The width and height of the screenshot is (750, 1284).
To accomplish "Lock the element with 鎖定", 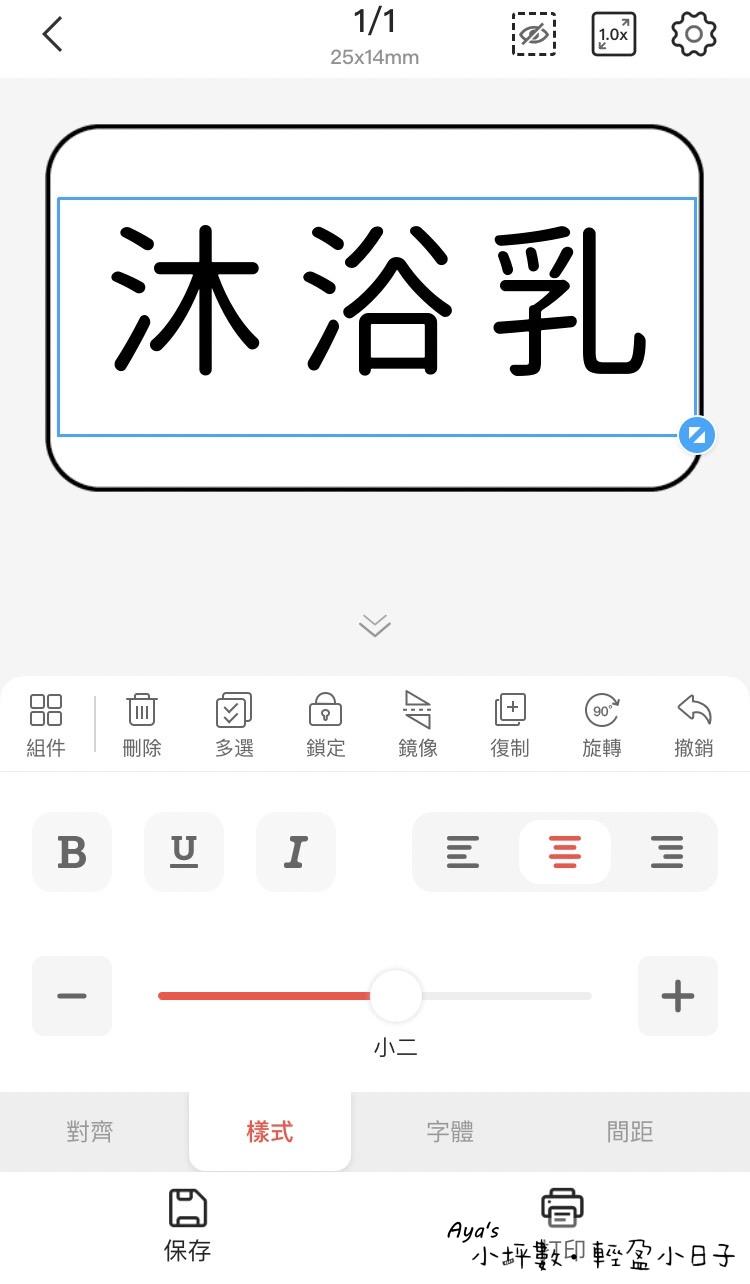I will click(x=326, y=725).
